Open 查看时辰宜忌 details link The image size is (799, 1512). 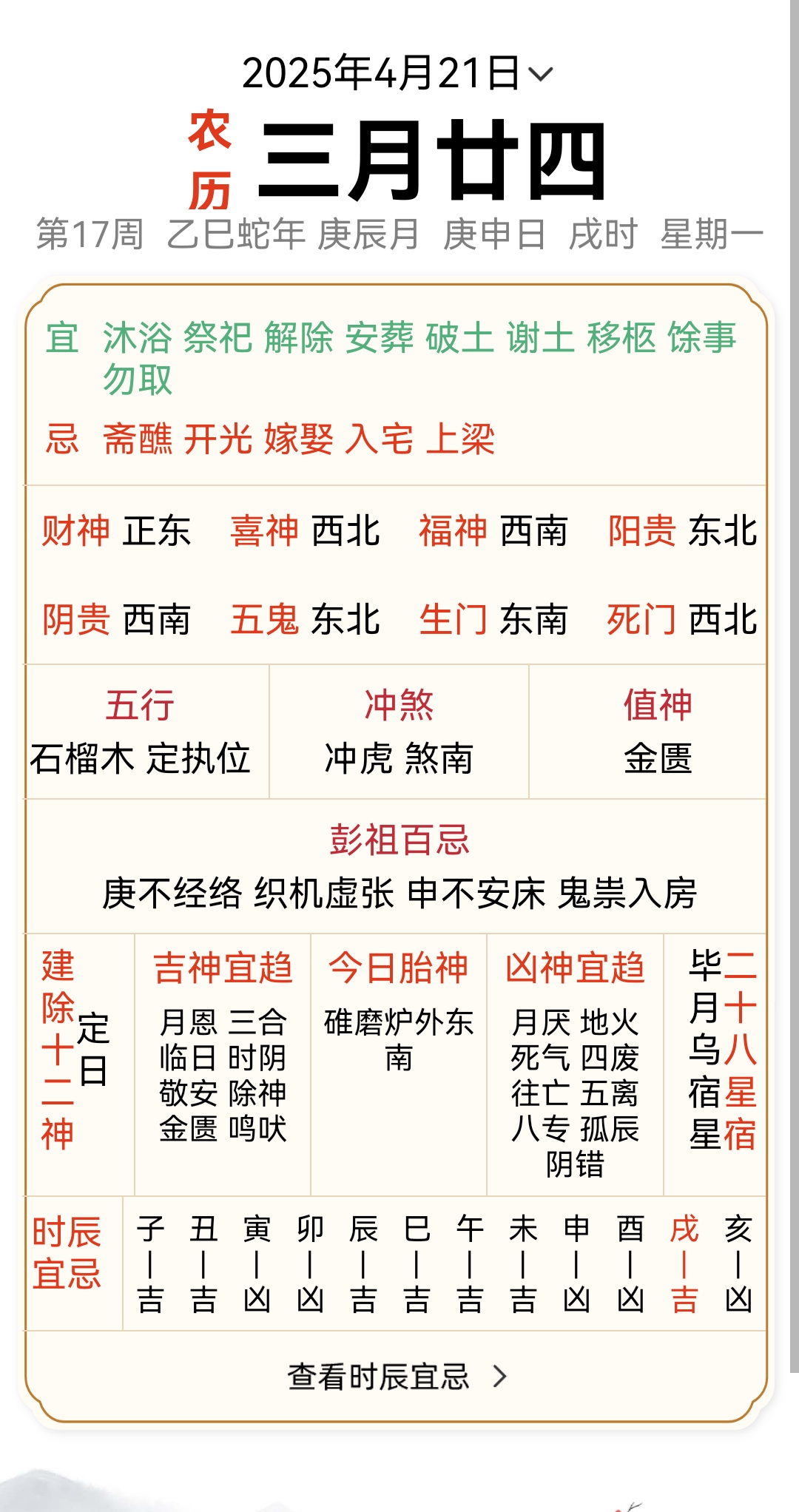(397, 1377)
